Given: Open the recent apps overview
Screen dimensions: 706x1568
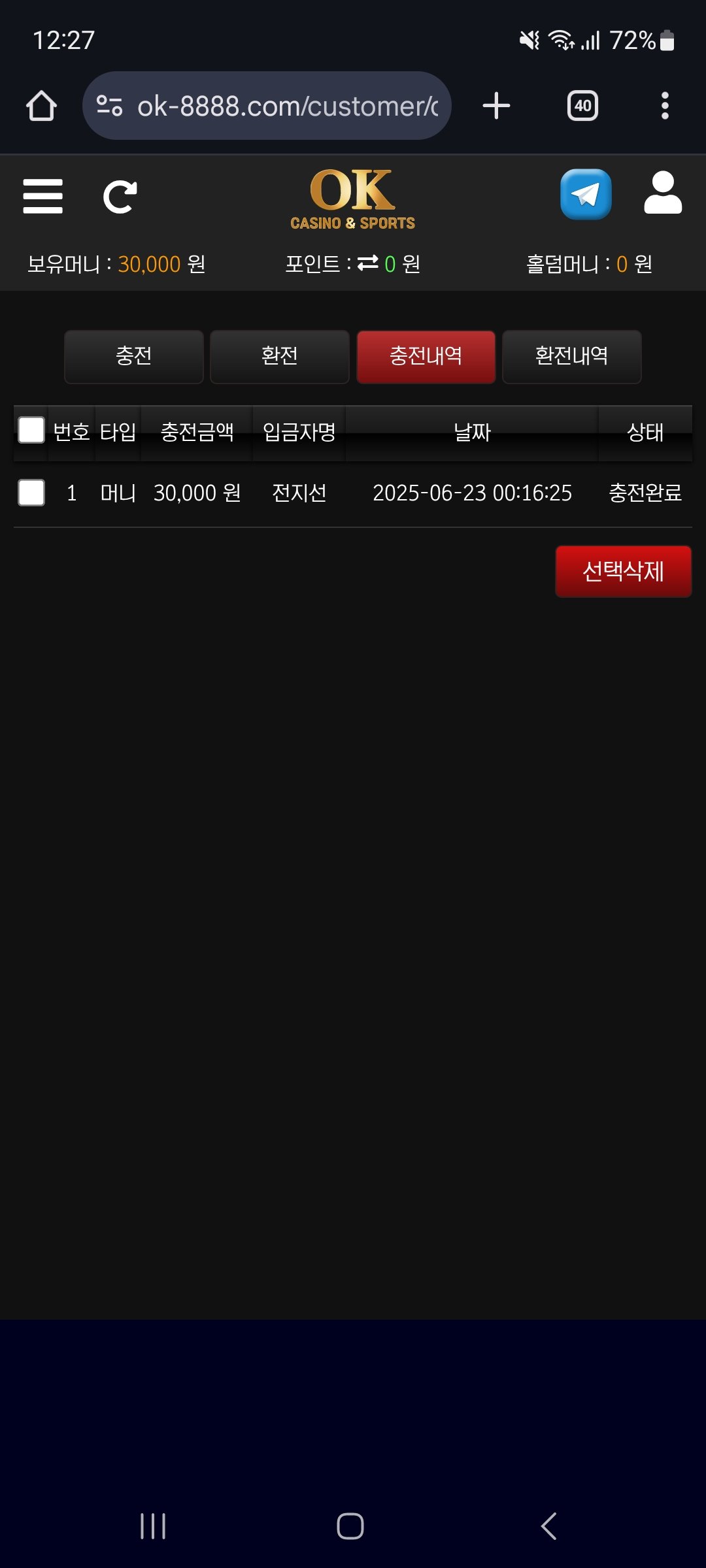Looking at the screenshot, I should 153,1526.
